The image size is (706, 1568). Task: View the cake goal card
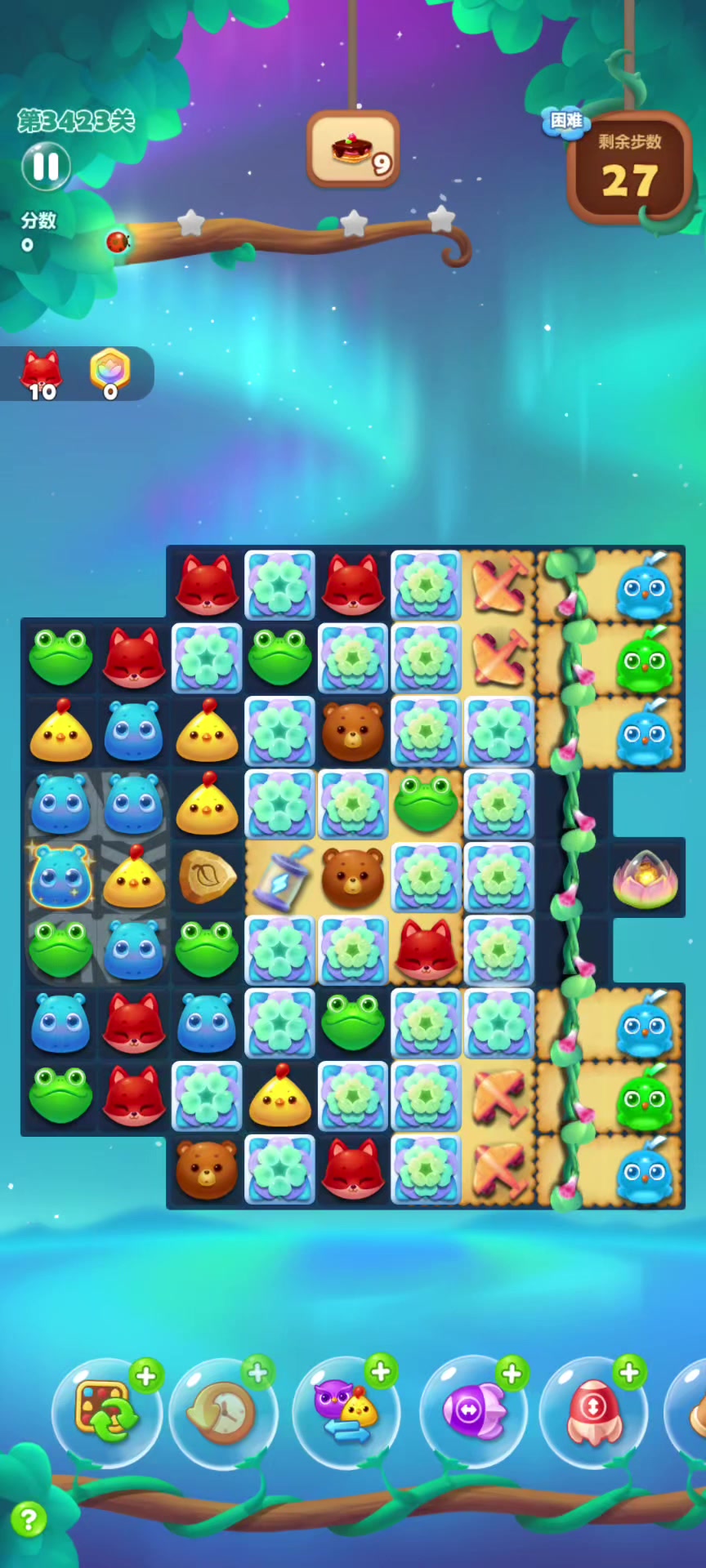point(353,149)
